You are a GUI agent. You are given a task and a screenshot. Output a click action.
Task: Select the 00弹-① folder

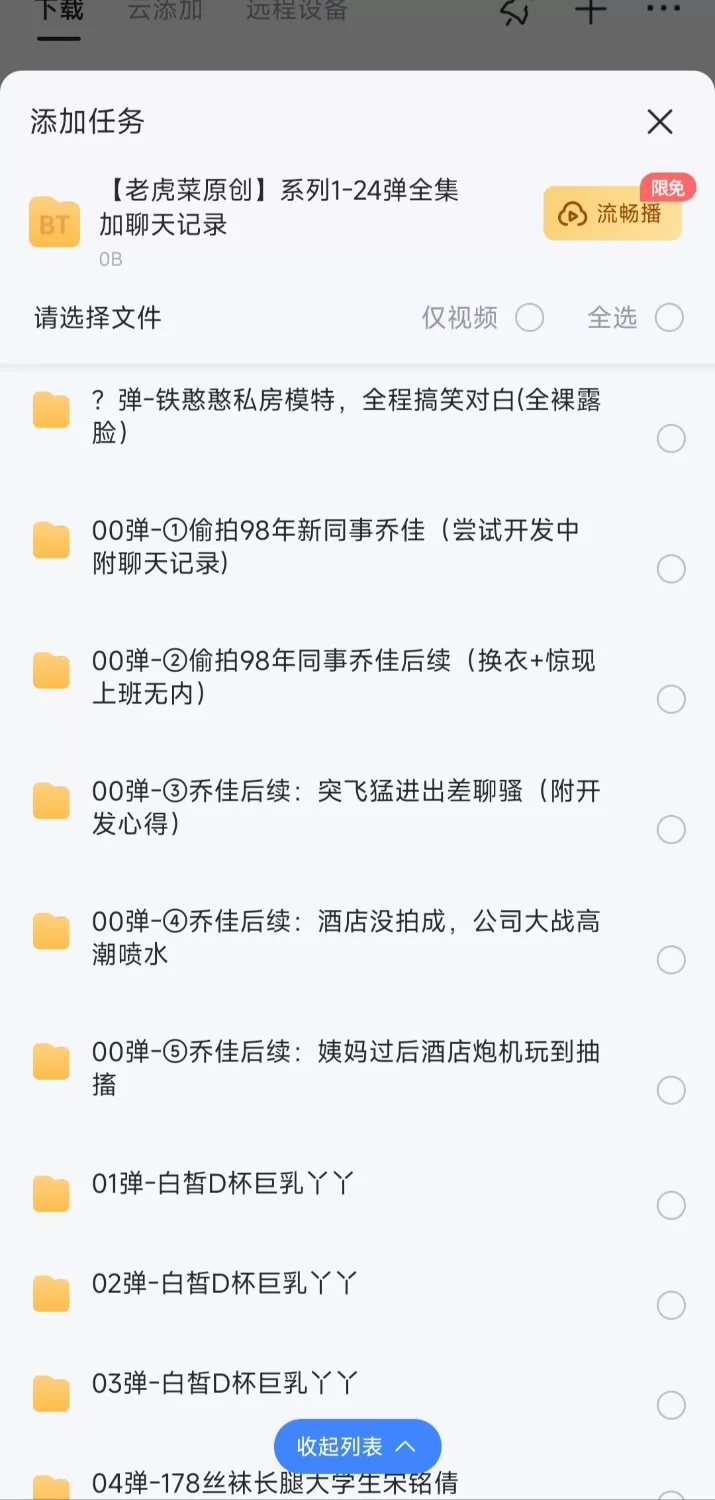(x=671, y=569)
